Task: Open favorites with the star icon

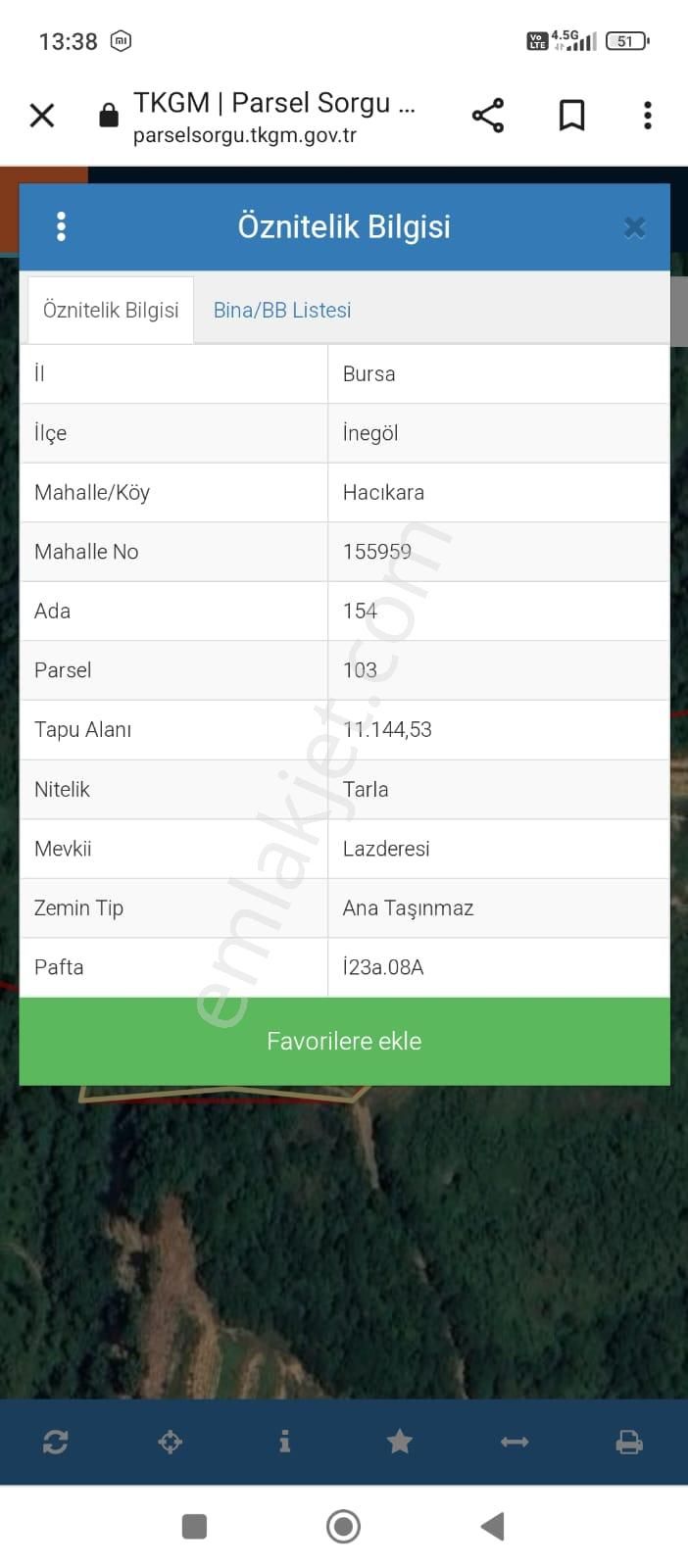Action: tap(399, 1442)
